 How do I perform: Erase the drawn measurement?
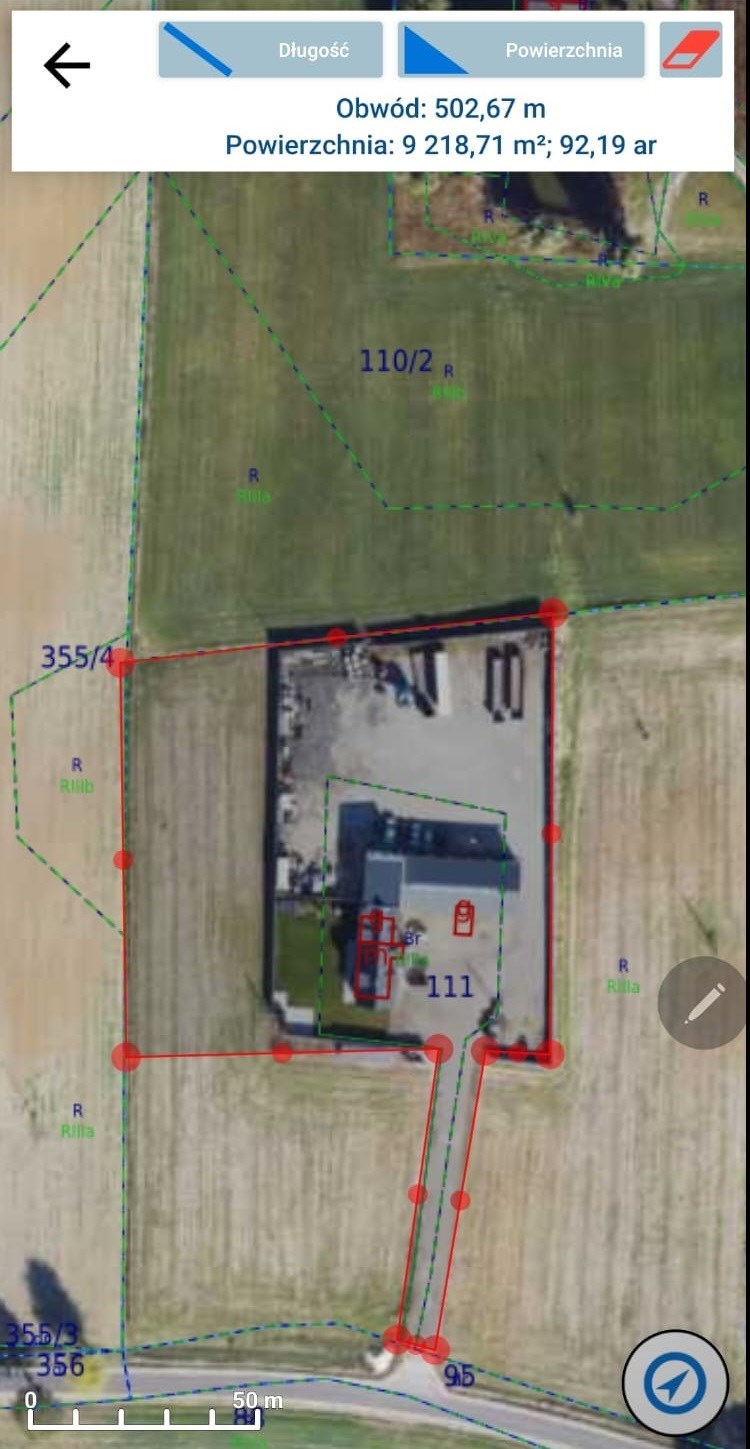[x=691, y=50]
